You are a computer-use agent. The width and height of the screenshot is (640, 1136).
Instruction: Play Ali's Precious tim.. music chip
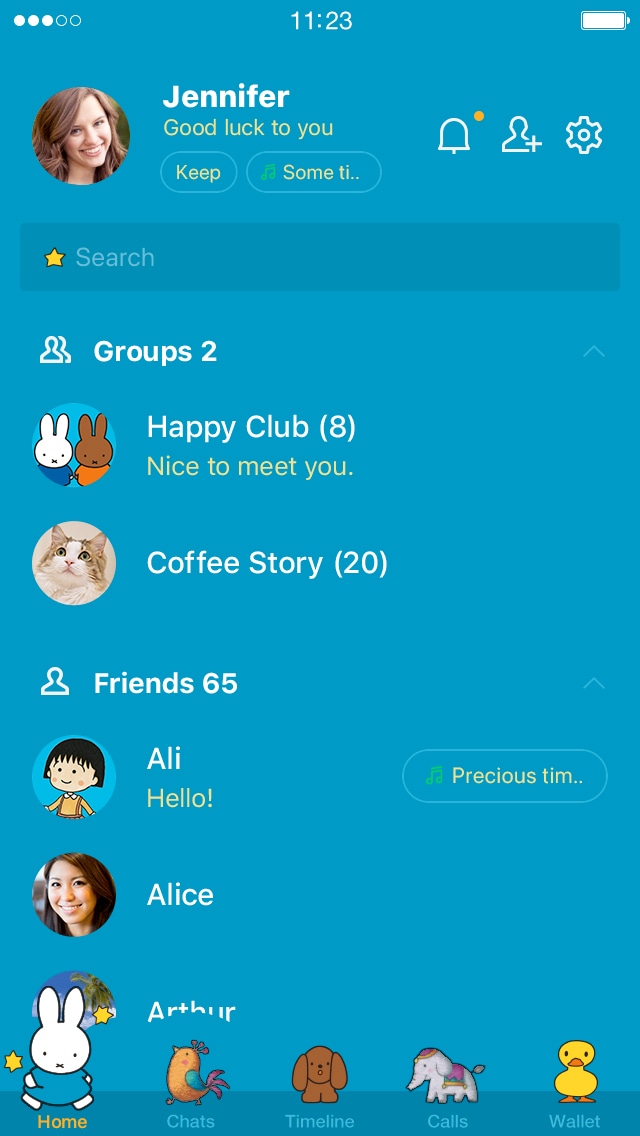point(505,776)
